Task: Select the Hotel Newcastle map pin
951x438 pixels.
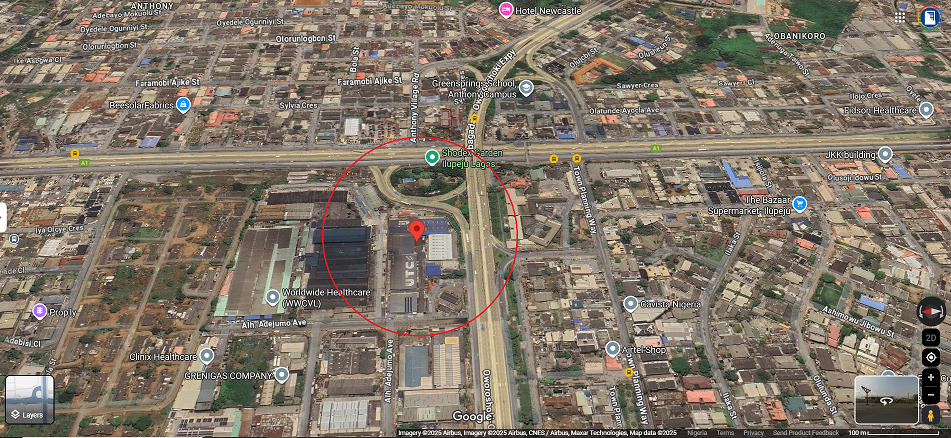Action: click(x=506, y=10)
